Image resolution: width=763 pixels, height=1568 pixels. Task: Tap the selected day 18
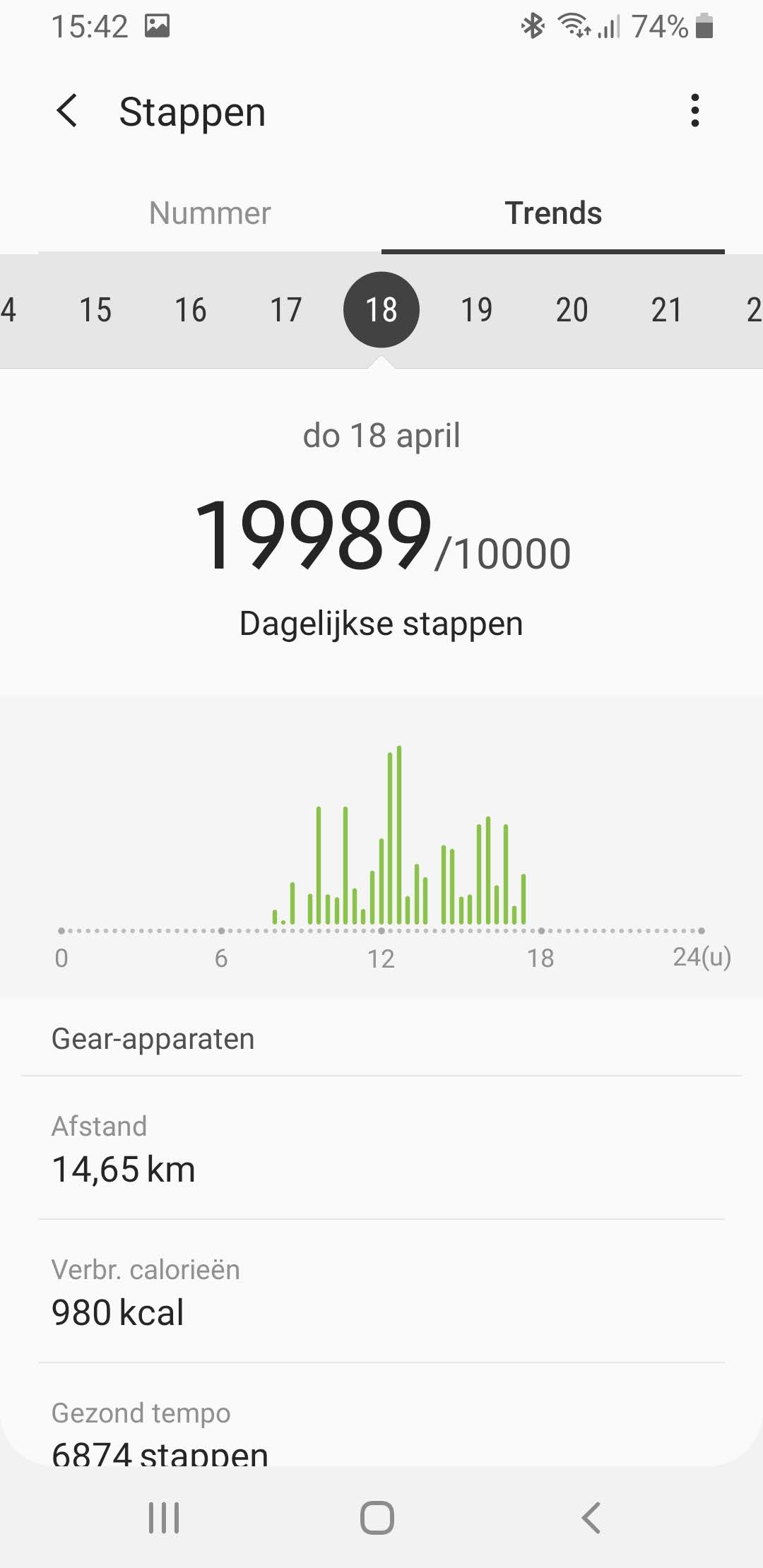[381, 310]
